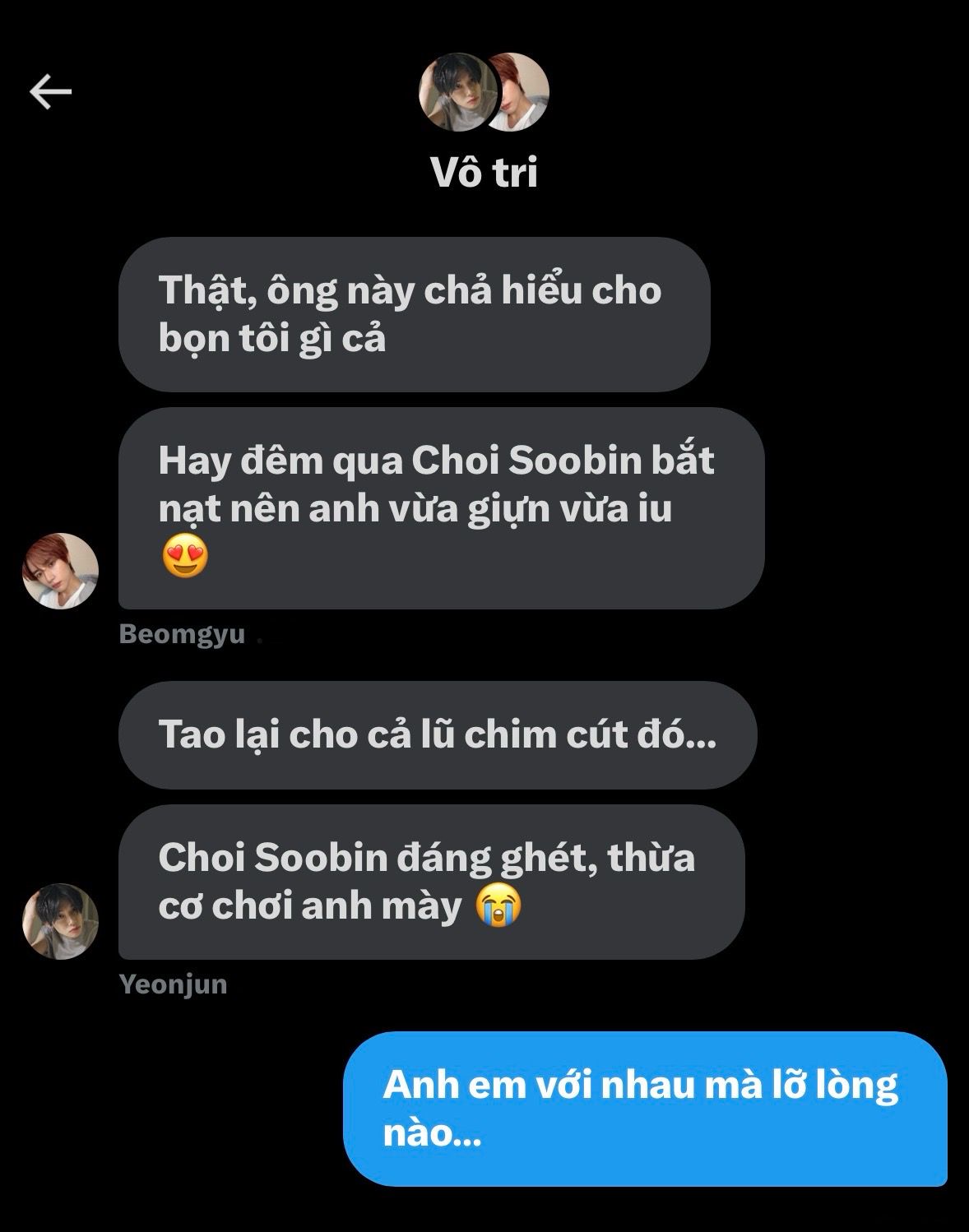The image size is (969, 1232).
Task: Open Yeonjun's profile picture
Action: (60, 921)
